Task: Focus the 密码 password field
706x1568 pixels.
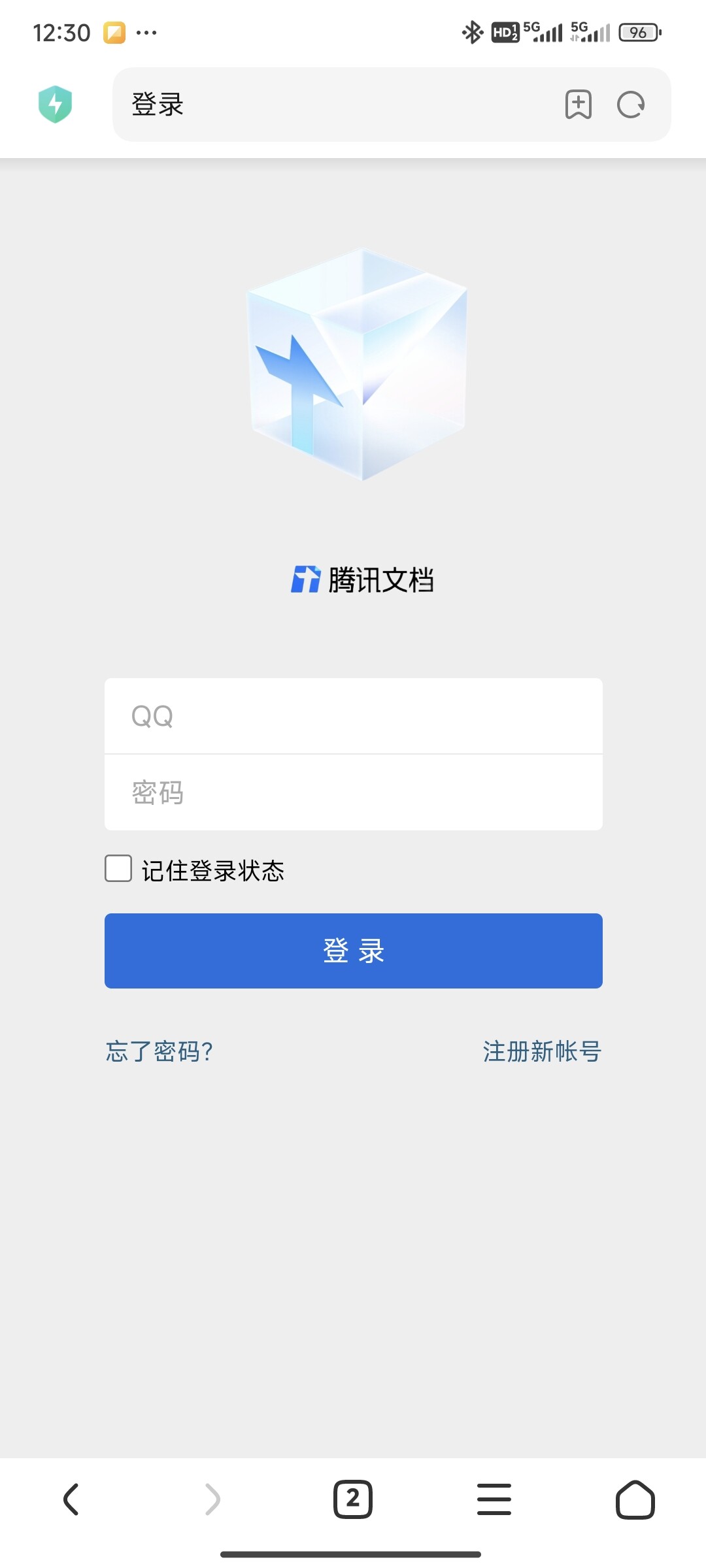Action: 353,792
